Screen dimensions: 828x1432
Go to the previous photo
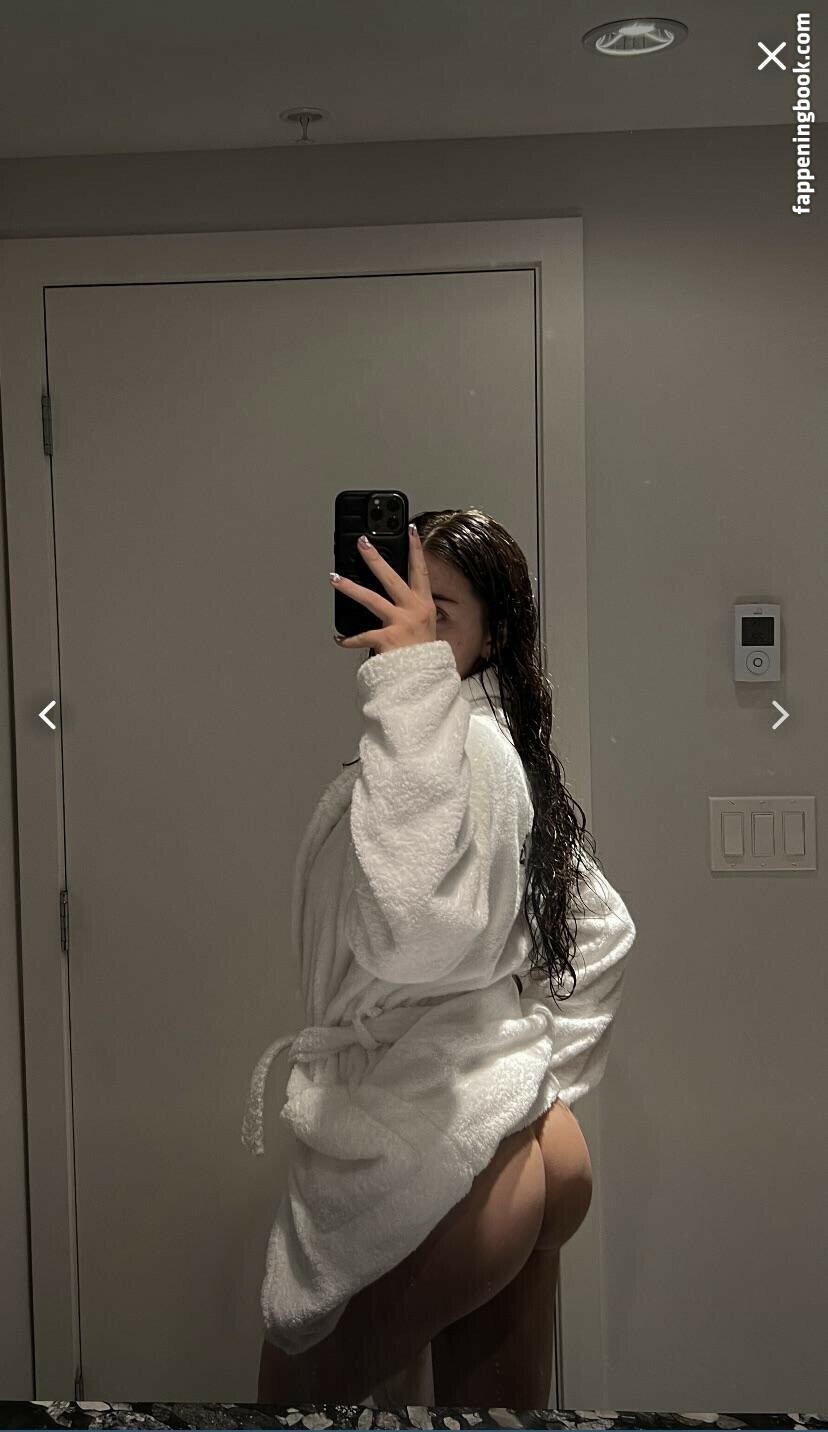[x=47, y=715]
